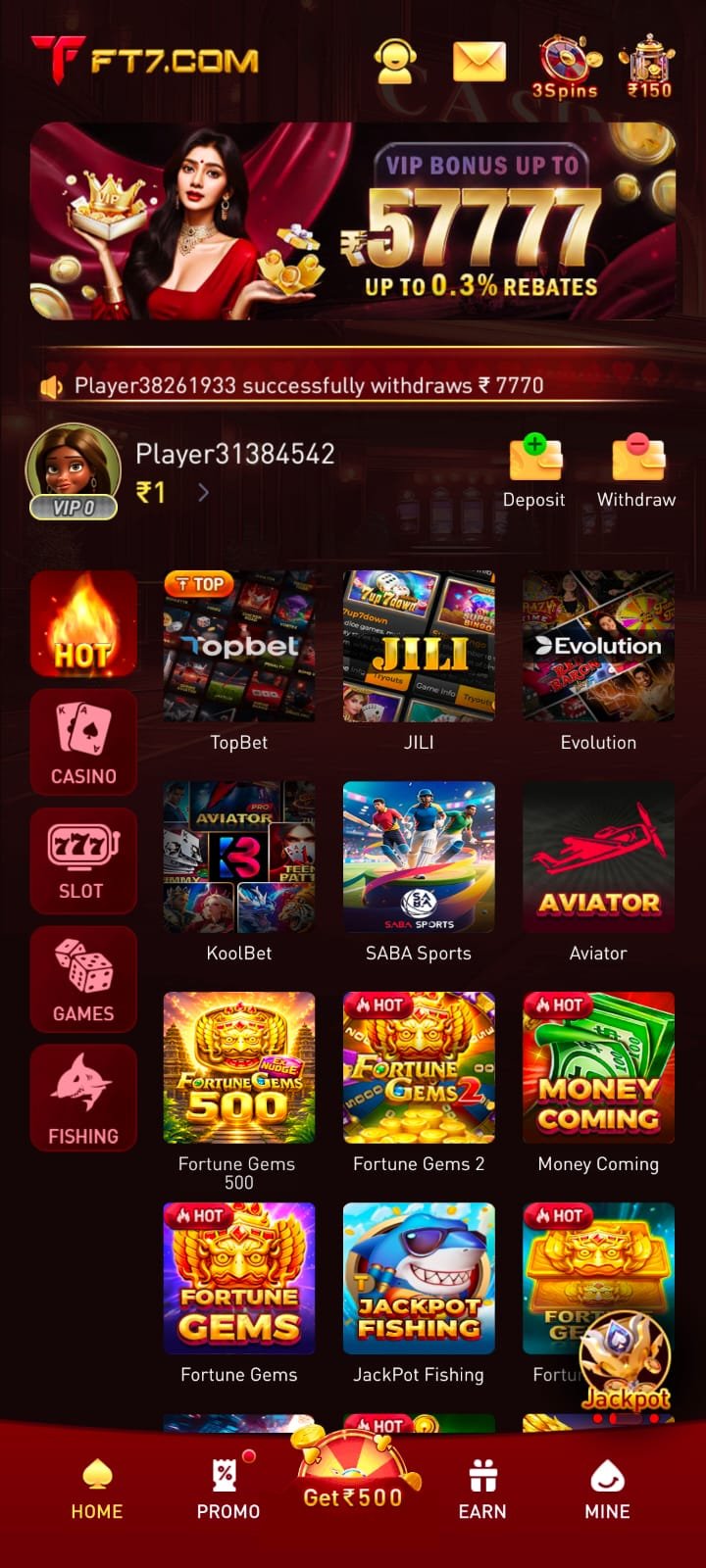Open the TopBet game tile
This screenshot has width=706, height=1568.
[x=239, y=661]
